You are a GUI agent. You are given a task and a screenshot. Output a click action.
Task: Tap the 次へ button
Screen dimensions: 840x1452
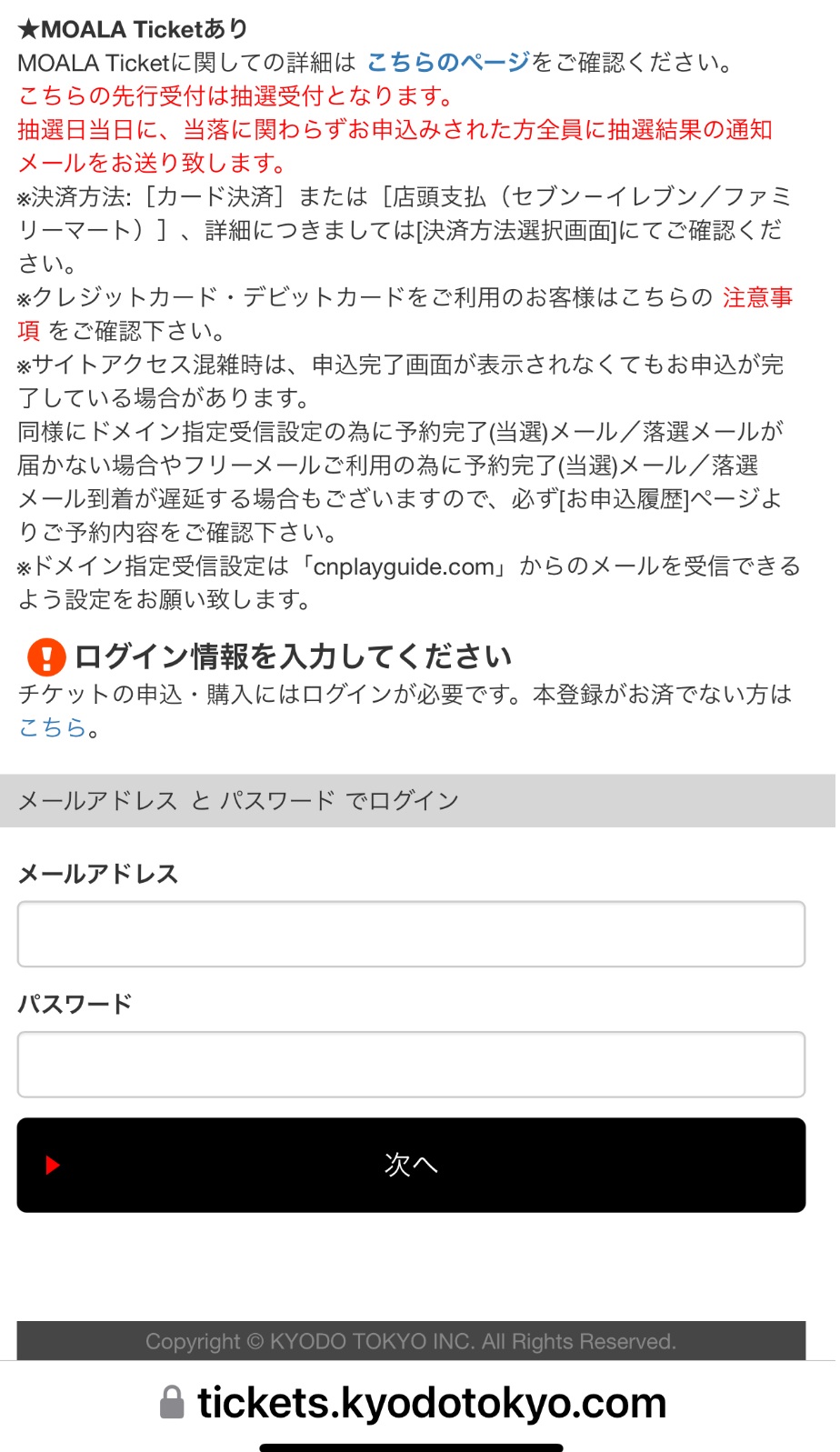(x=411, y=1165)
